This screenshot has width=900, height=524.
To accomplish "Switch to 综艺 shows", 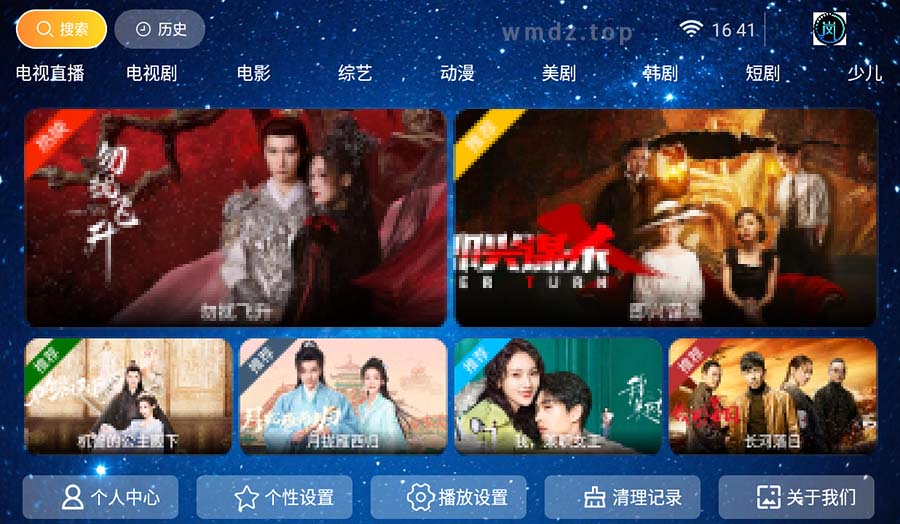I will pos(355,73).
